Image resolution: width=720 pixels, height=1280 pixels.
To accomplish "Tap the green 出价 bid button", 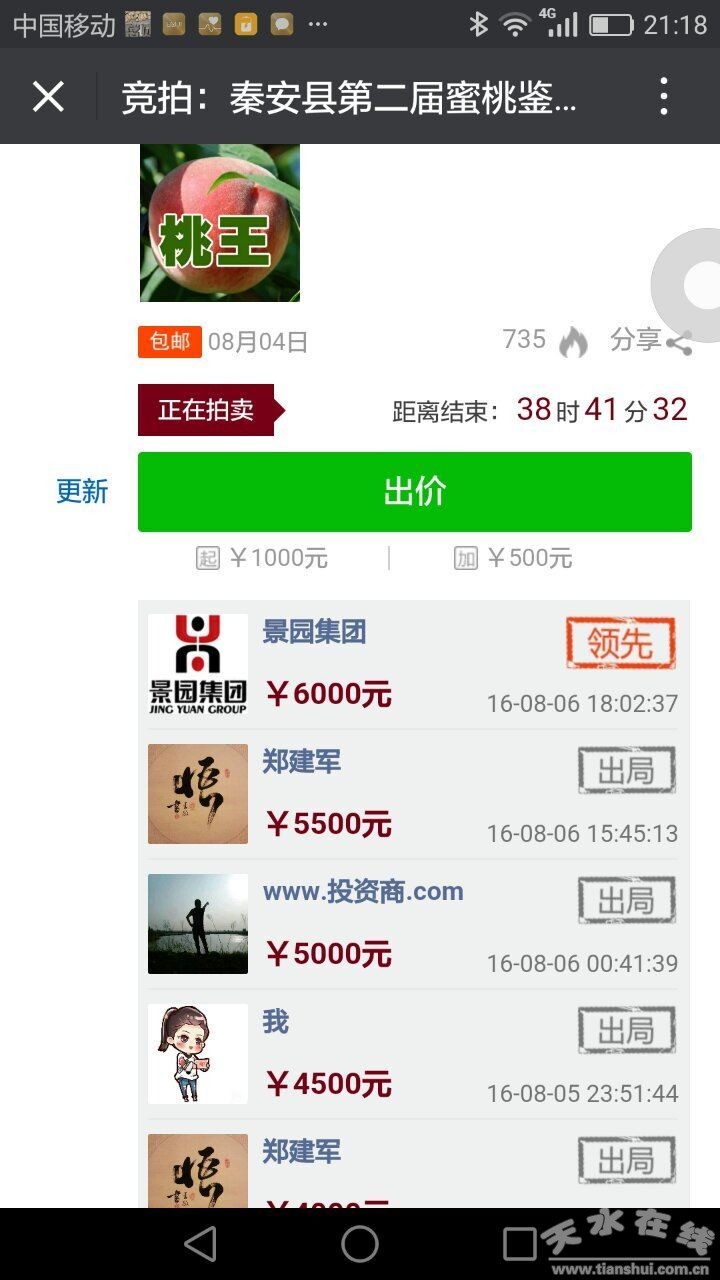I will click(x=414, y=491).
